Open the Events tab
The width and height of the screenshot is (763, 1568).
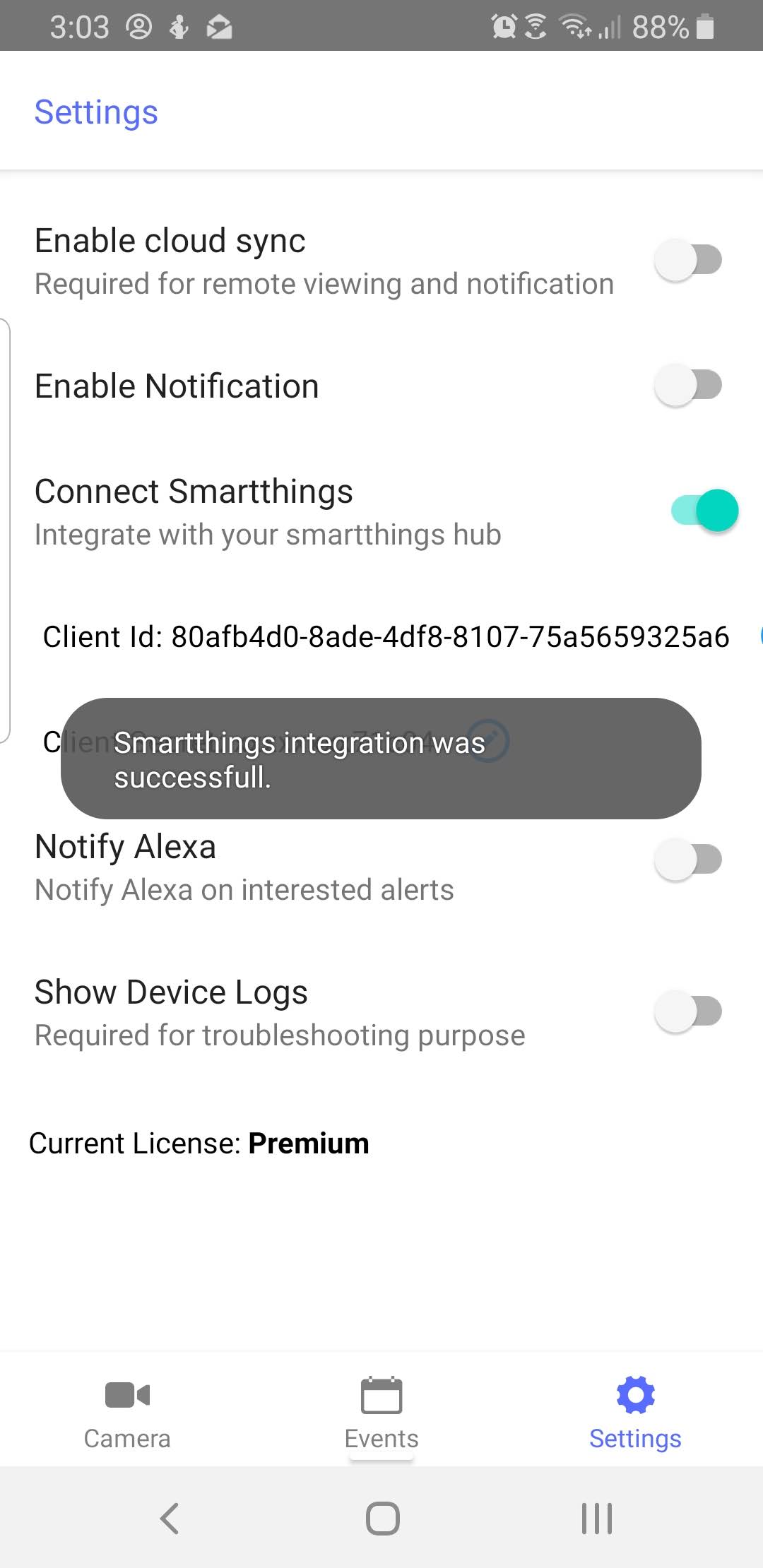[381, 1414]
